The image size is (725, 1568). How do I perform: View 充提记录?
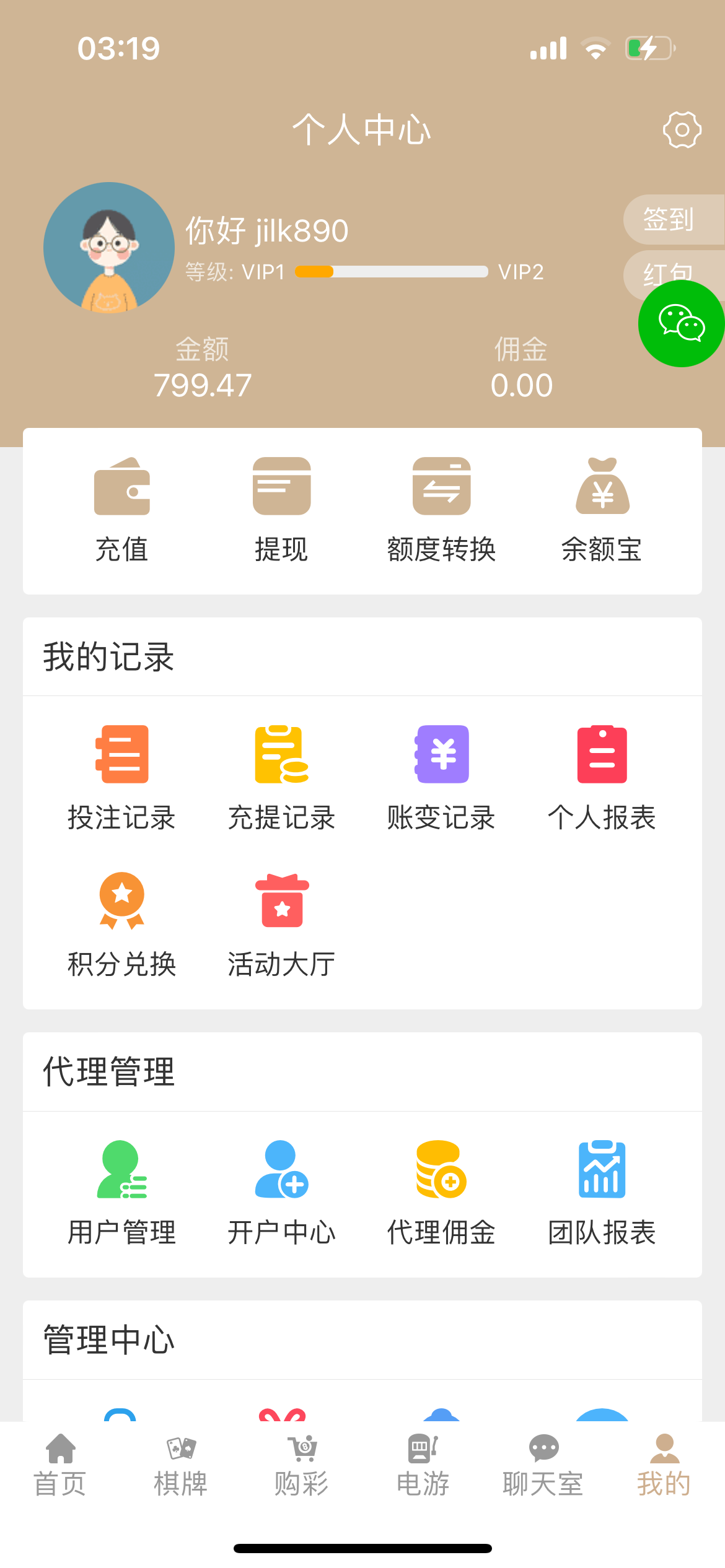281,778
